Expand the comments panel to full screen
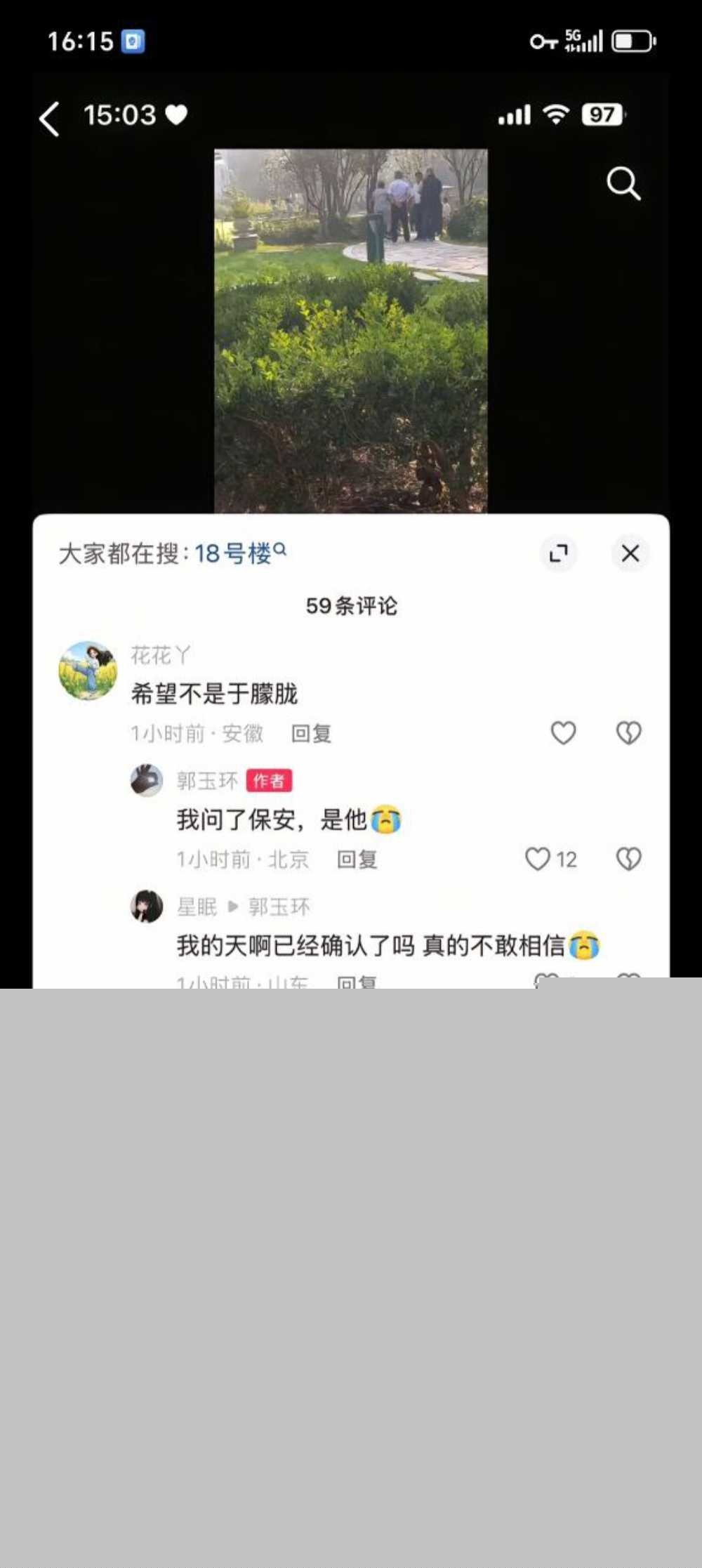Image resolution: width=702 pixels, height=1568 pixels. point(558,553)
